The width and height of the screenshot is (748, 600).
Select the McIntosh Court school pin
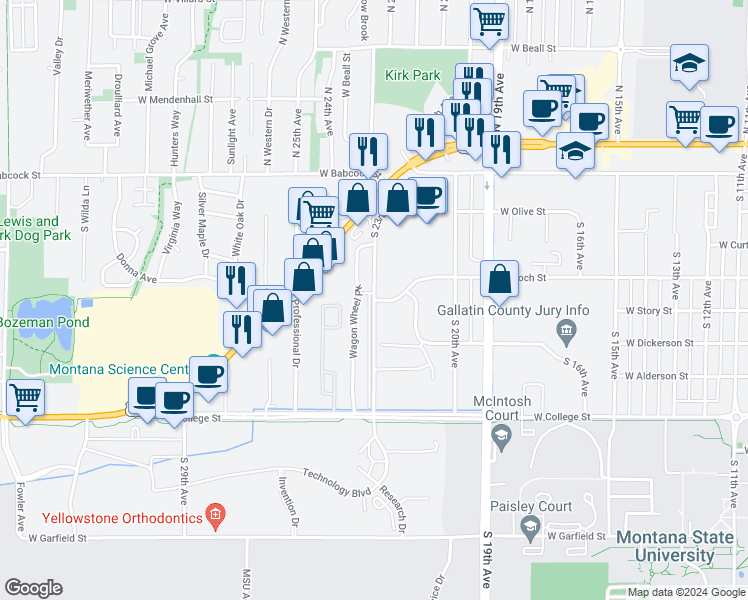pos(501,437)
